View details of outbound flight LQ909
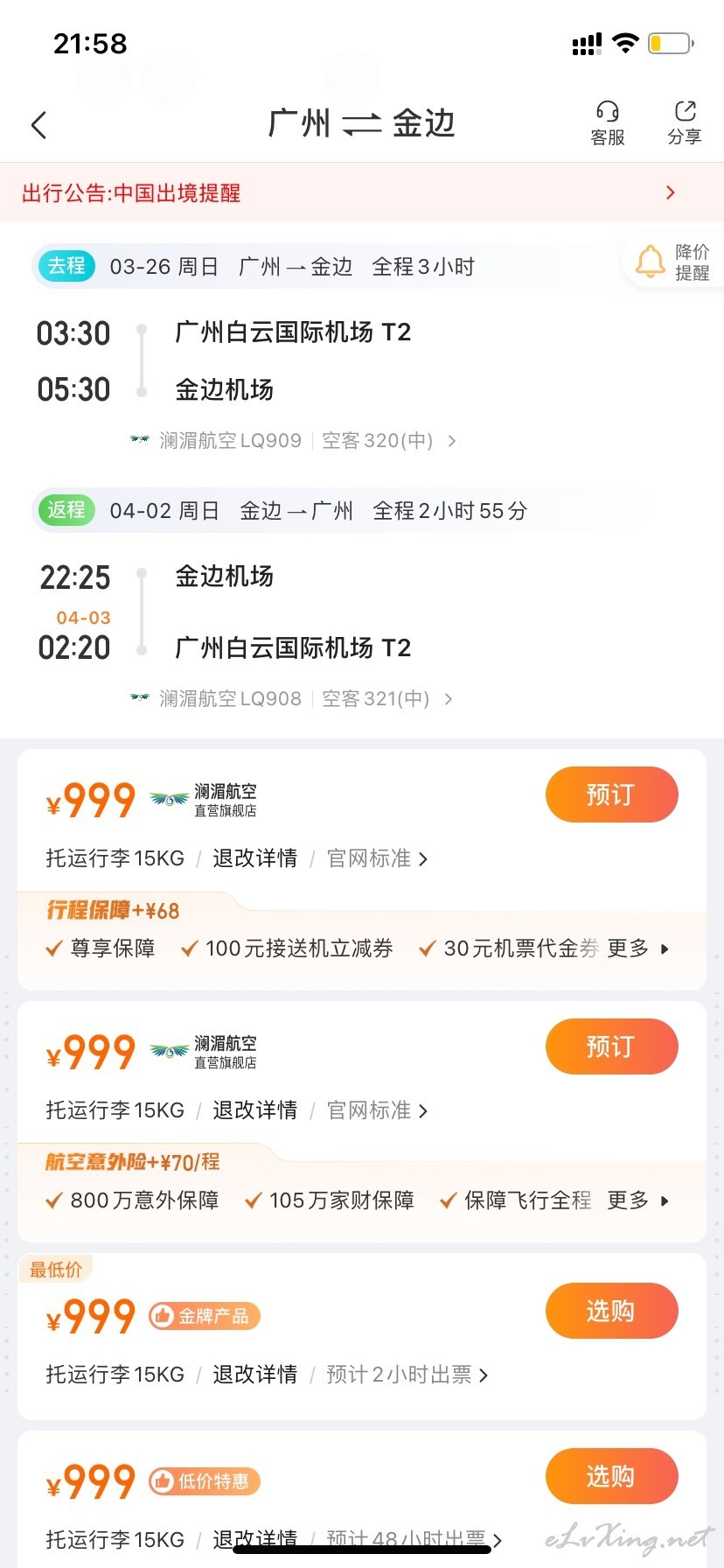Screen dimensions: 724x1568 pyautogui.click(x=293, y=440)
